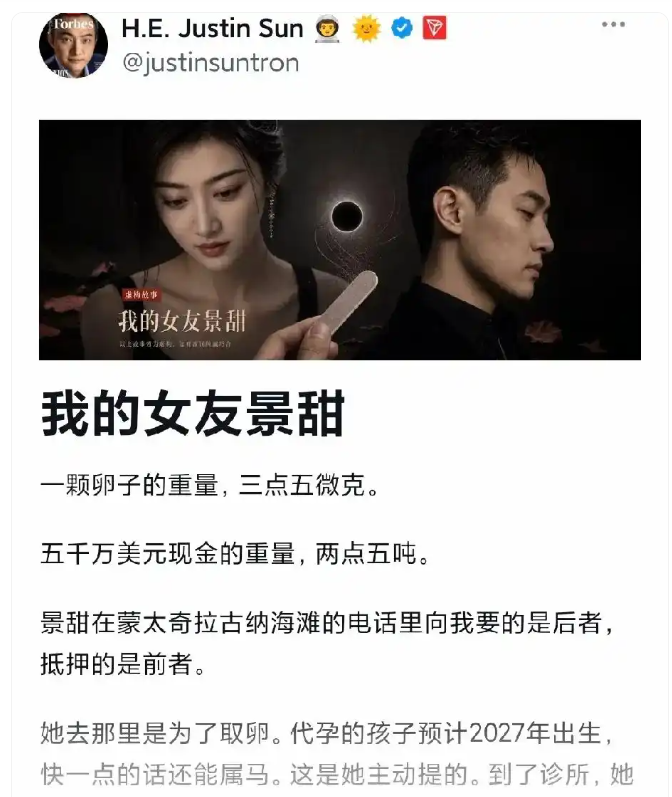672x797 pixels.
Task: Open the article cover image
Action: click(x=340, y=240)
